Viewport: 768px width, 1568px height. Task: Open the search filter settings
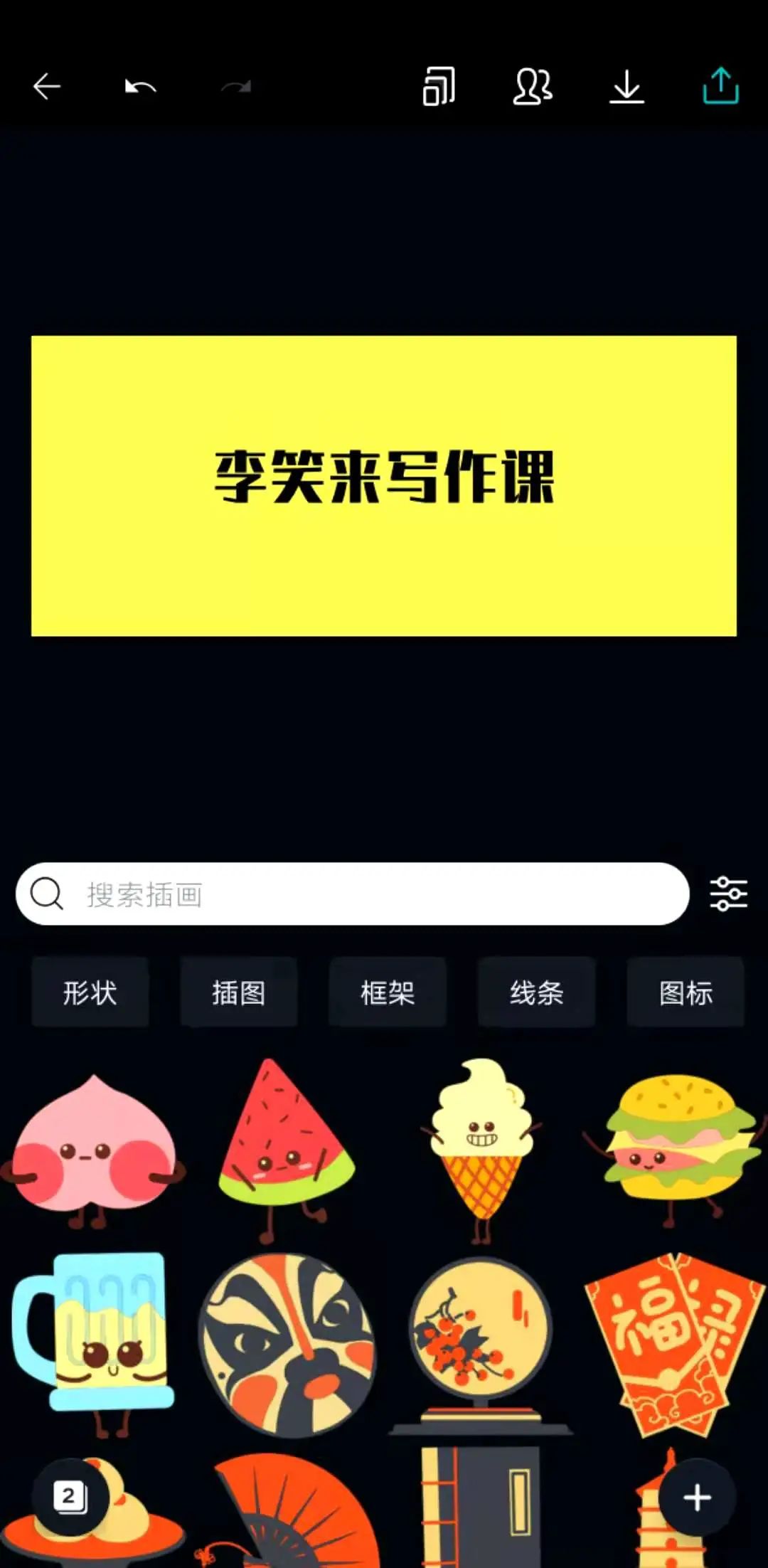click(x=728, y=894)
